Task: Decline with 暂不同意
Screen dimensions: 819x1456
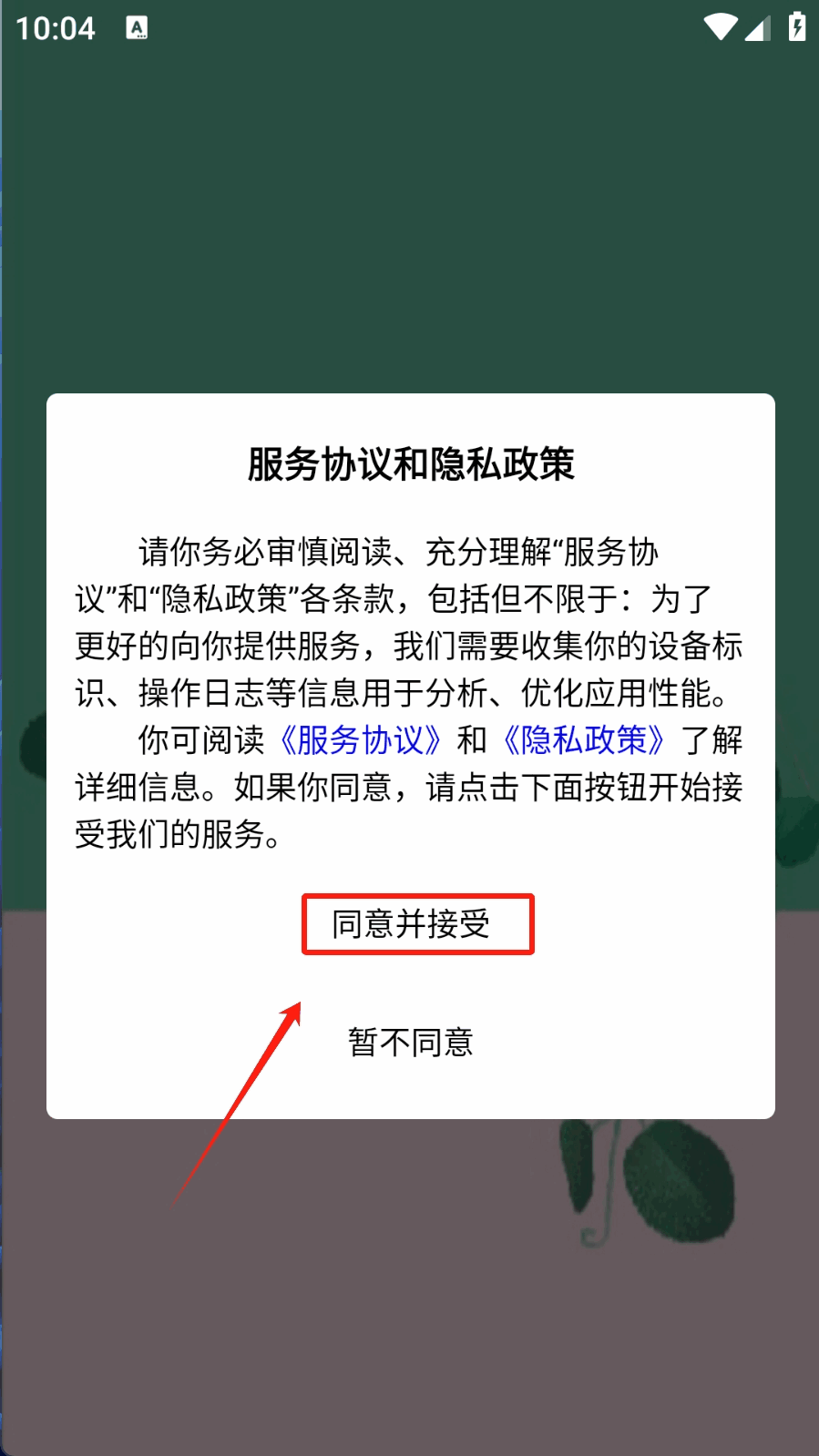Action: [411, 1042]
